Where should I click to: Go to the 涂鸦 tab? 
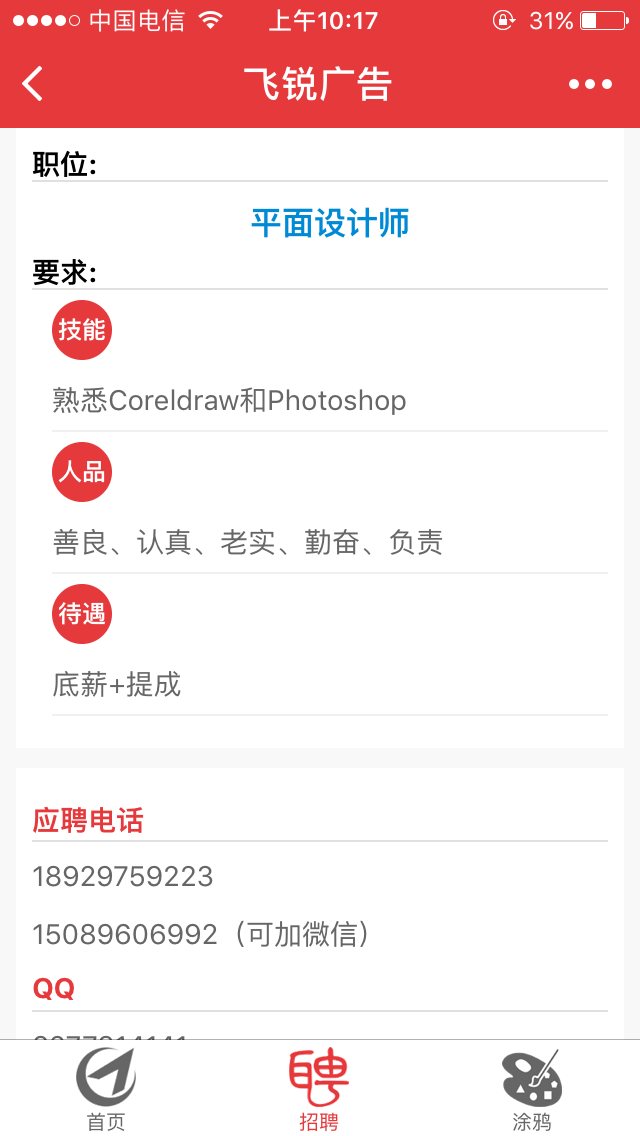(531, 1090)
